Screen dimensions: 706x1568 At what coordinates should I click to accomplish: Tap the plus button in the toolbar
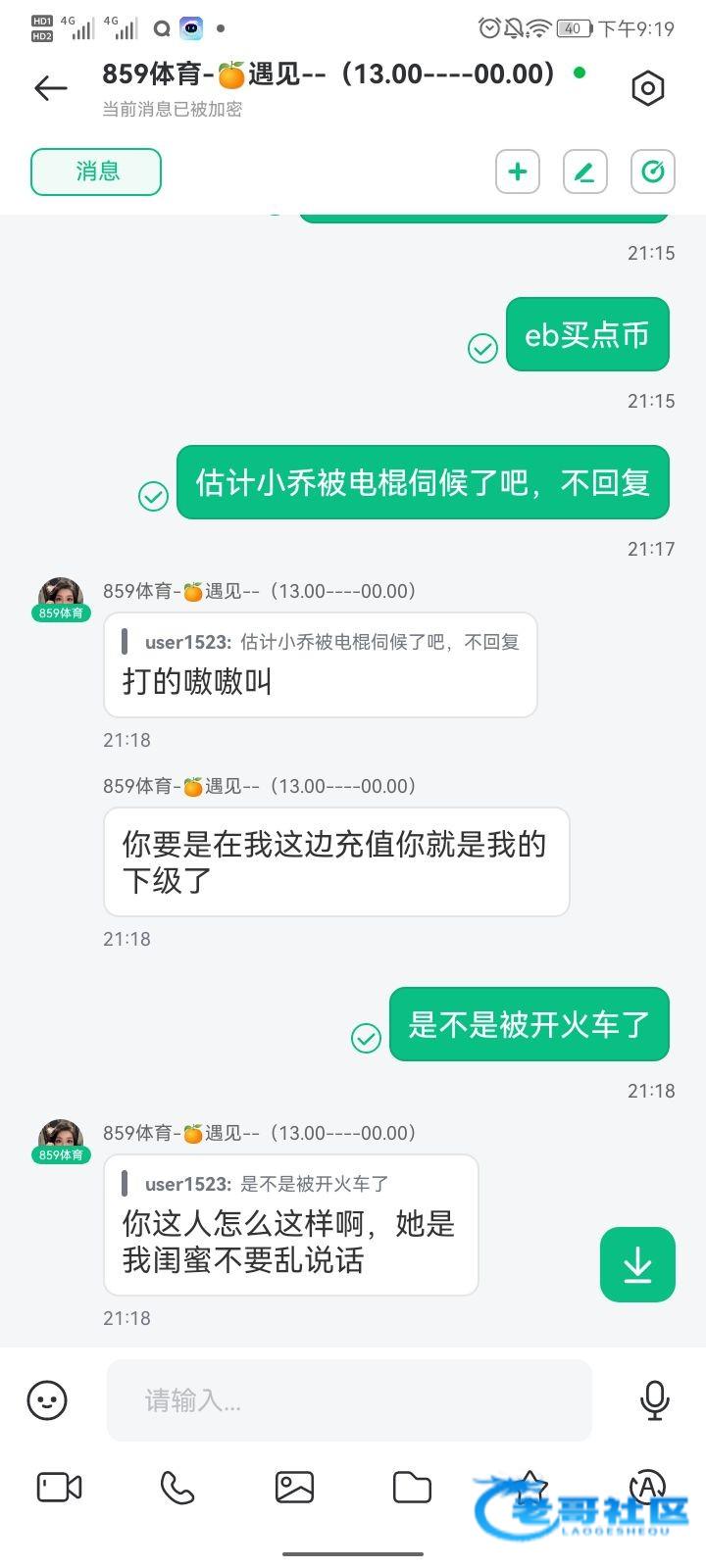(518, 172)
